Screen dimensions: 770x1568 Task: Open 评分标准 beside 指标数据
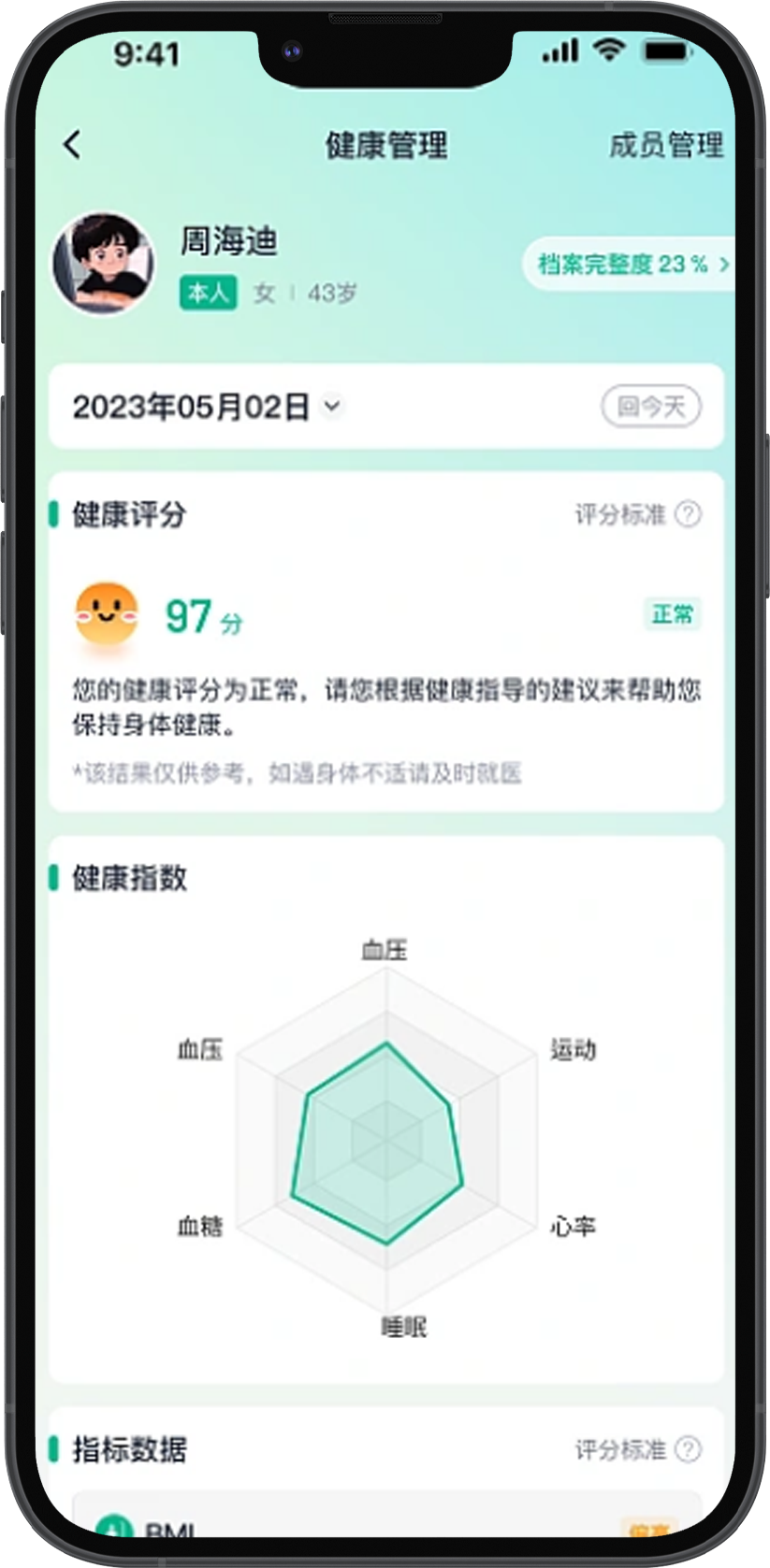(636, 1449)
